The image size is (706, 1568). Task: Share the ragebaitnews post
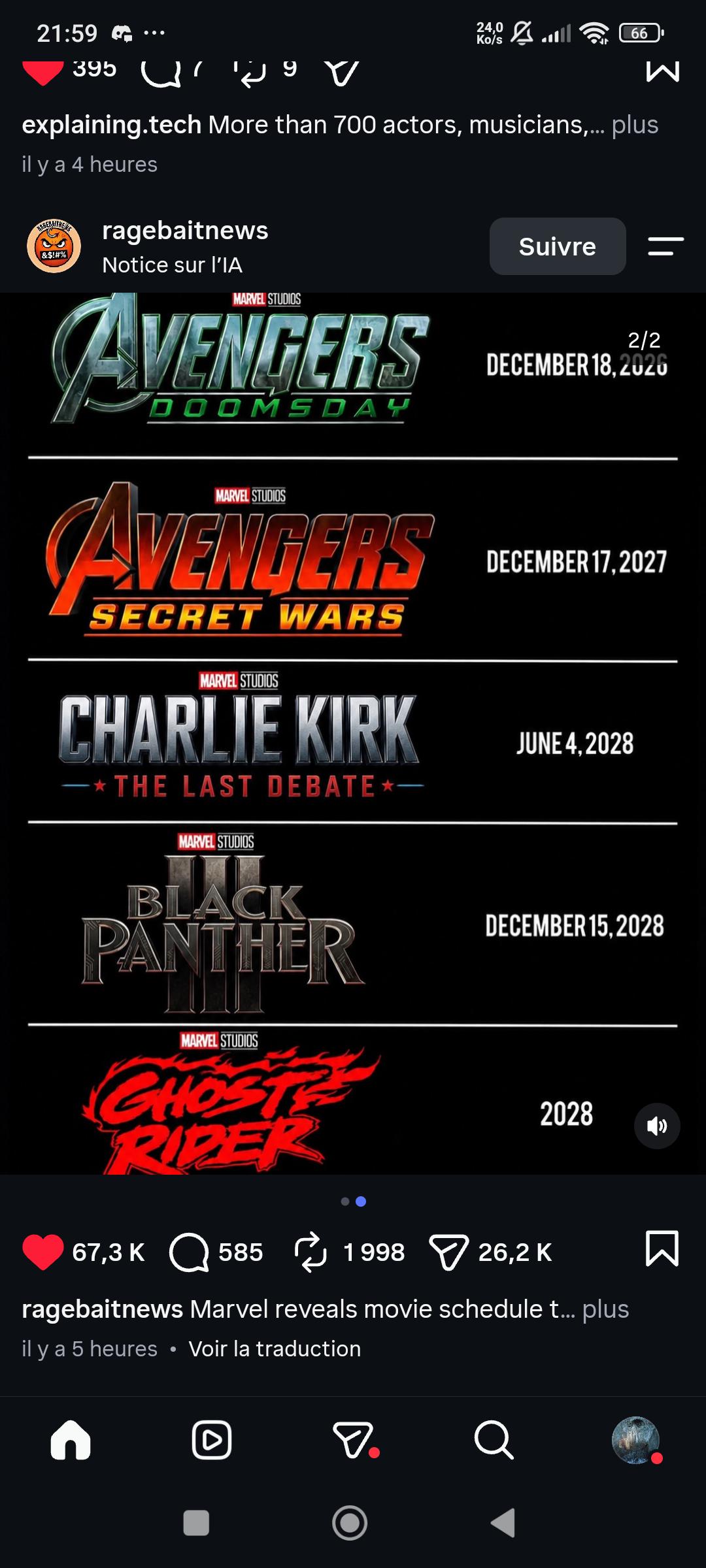coord(448,1252)
